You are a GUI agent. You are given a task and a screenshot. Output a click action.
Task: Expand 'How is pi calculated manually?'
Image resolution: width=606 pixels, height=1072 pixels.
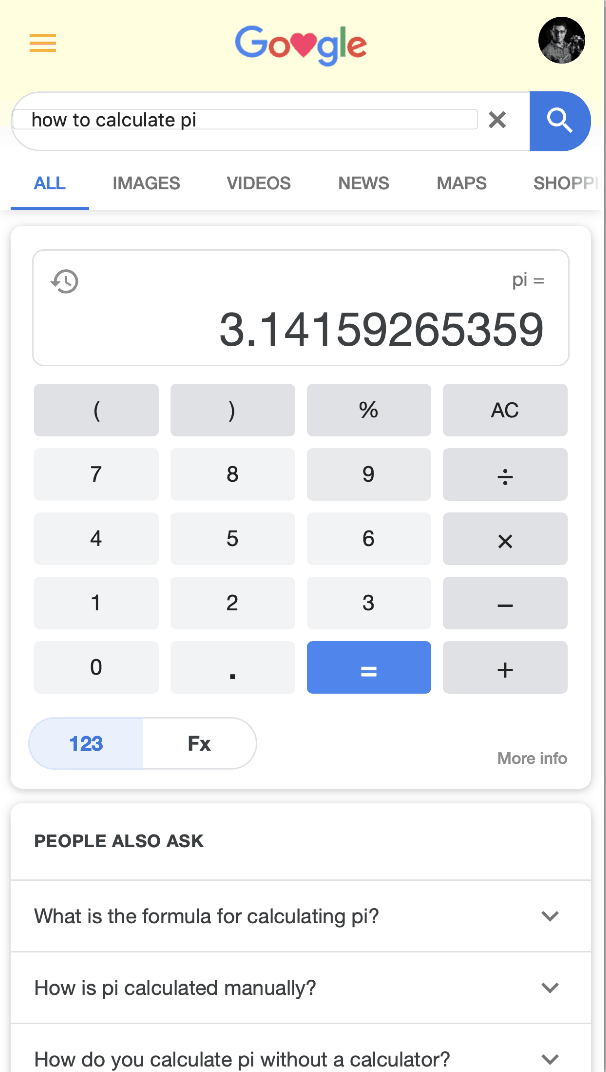tap(301, 988)
